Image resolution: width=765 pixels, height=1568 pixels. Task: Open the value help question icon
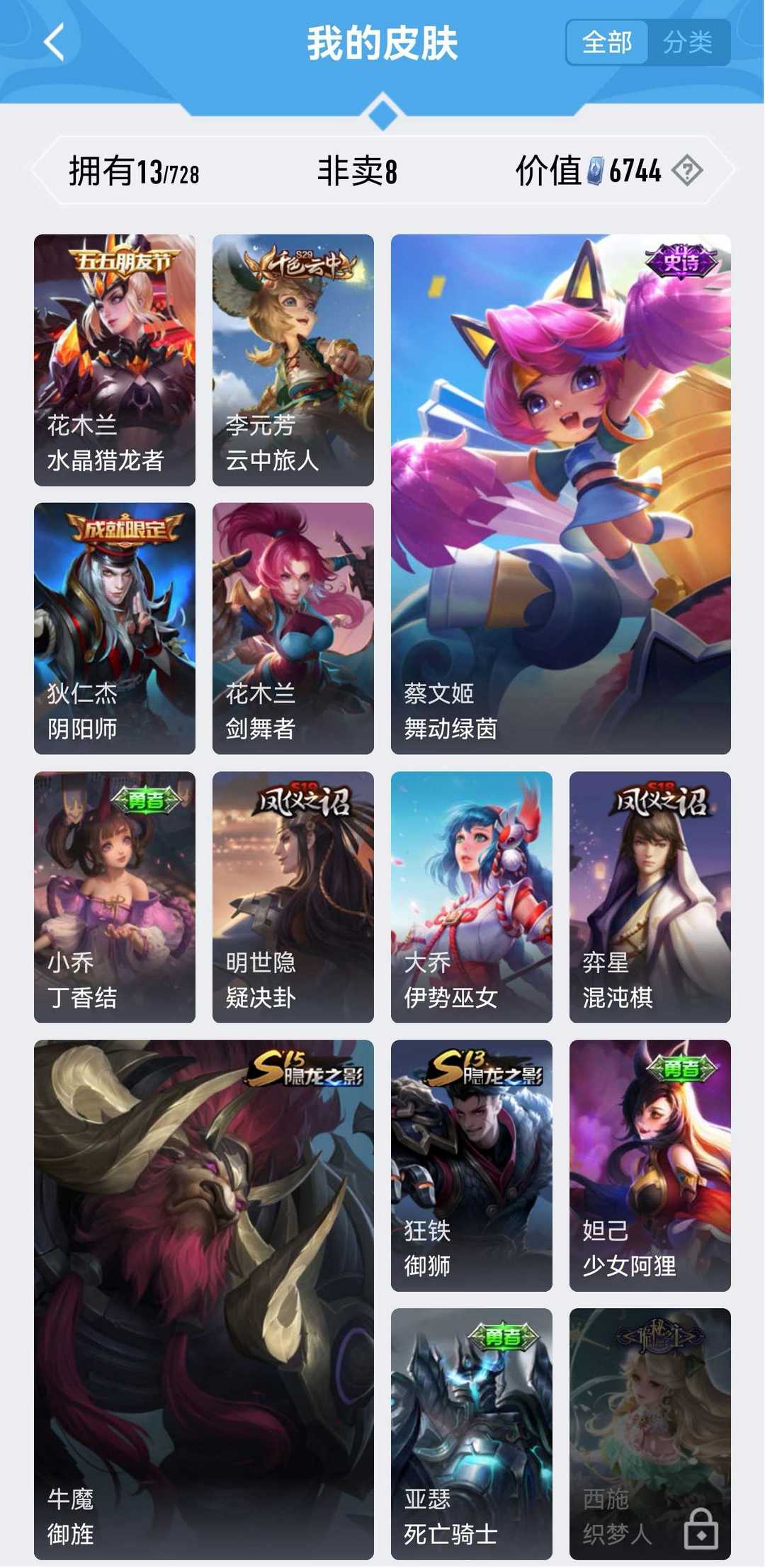point(687,171)
